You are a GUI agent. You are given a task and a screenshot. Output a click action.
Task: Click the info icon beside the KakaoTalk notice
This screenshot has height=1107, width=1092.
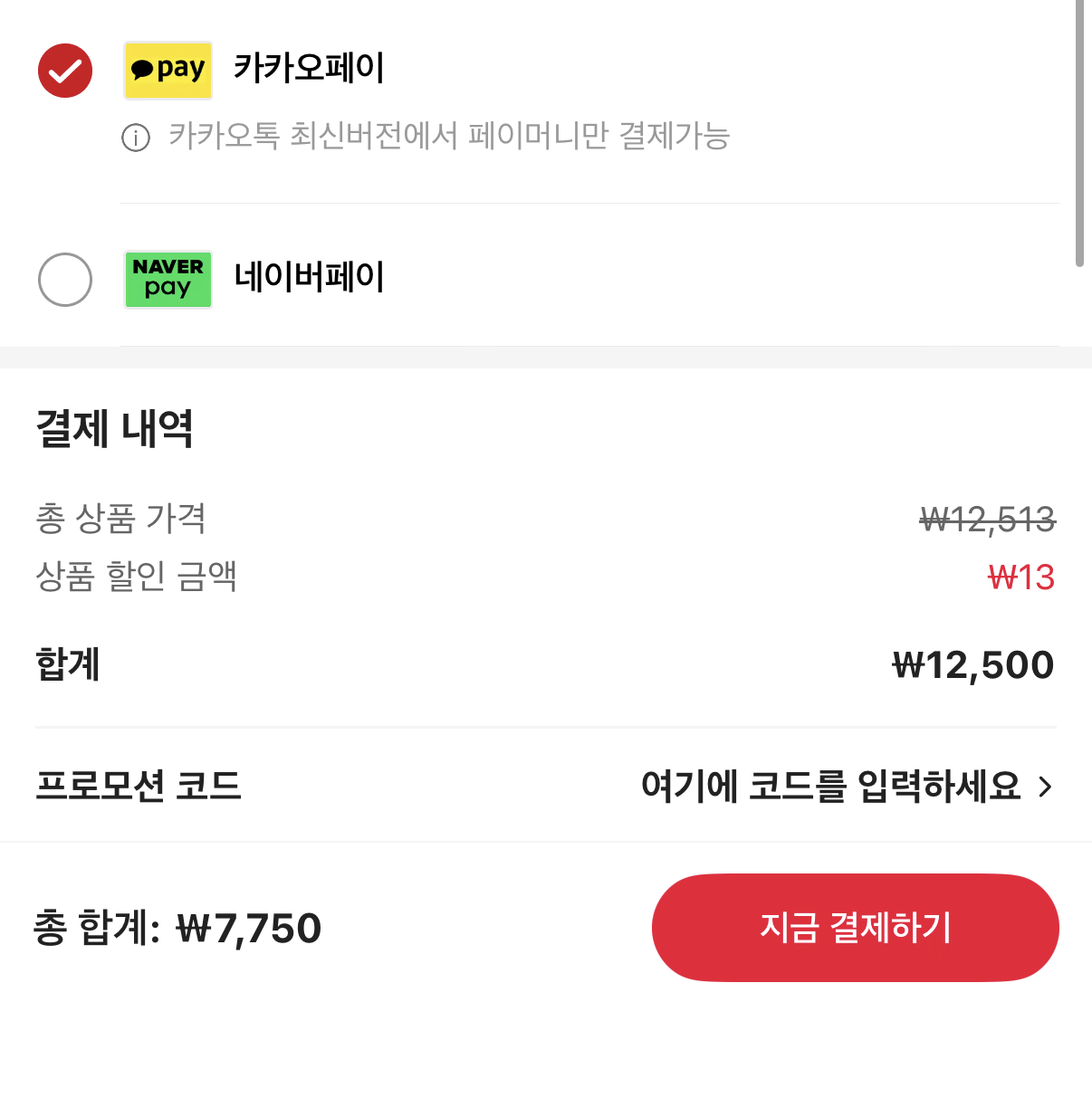pyautogui.click(x=136, y=138)
